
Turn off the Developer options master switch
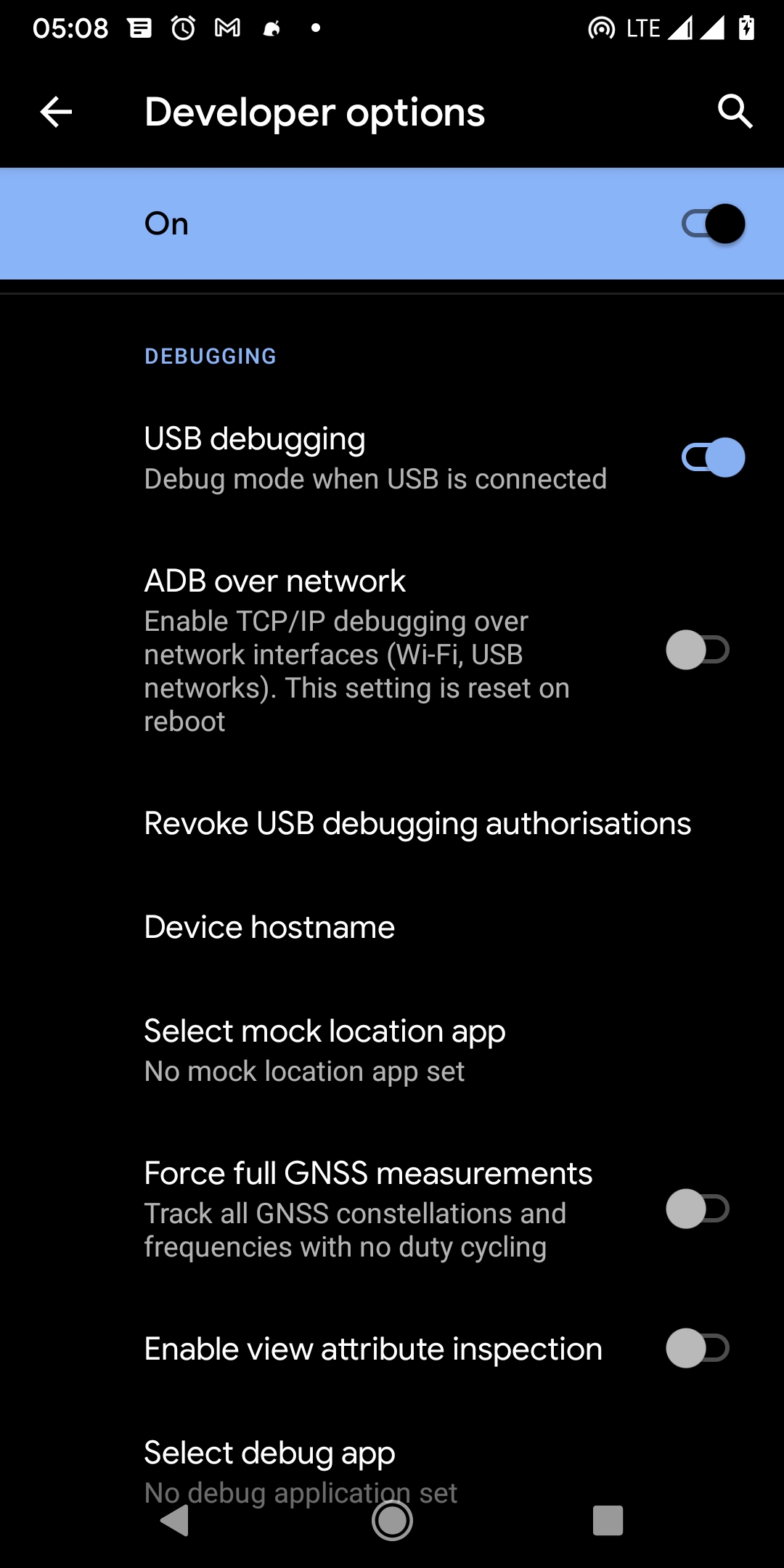(714, 224)
